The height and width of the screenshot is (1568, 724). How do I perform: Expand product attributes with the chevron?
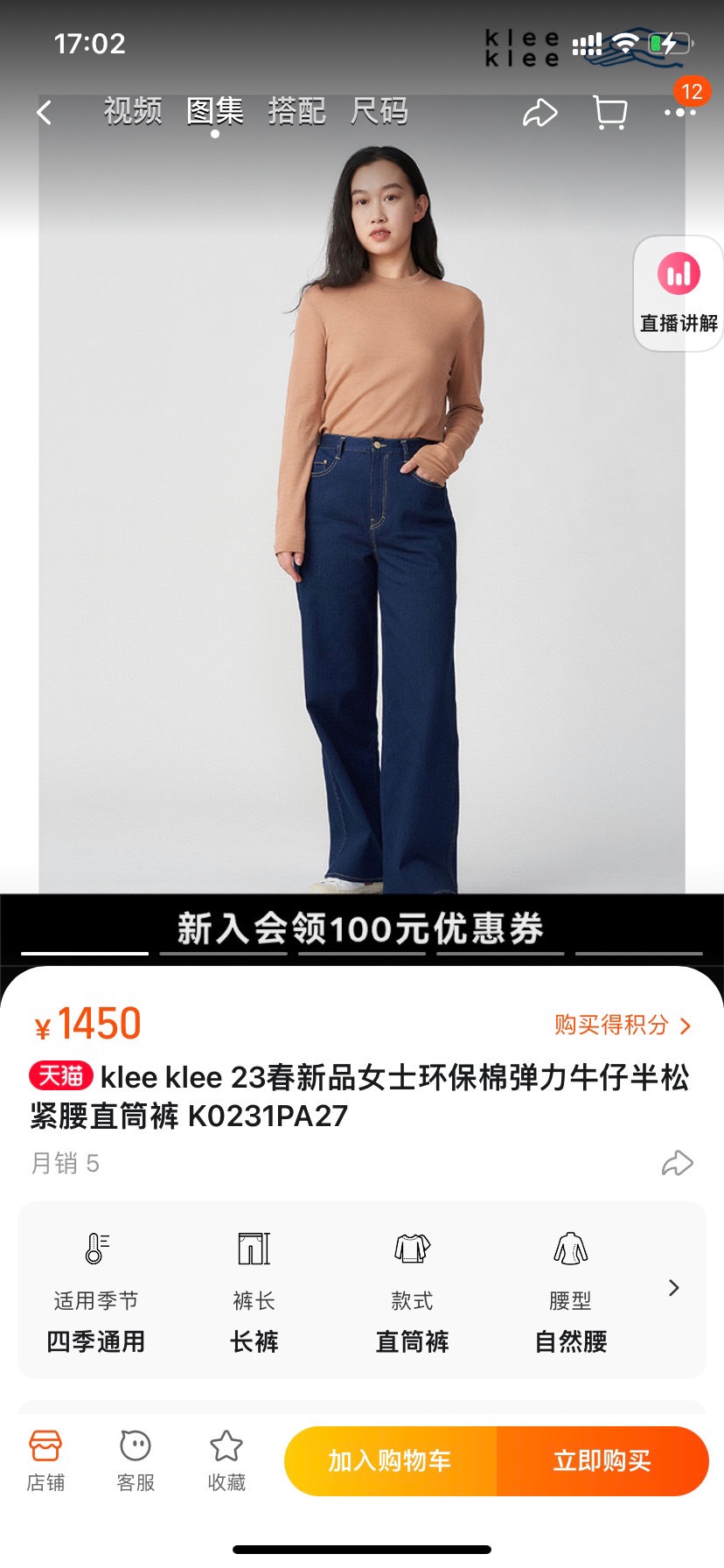(673, 1288)
